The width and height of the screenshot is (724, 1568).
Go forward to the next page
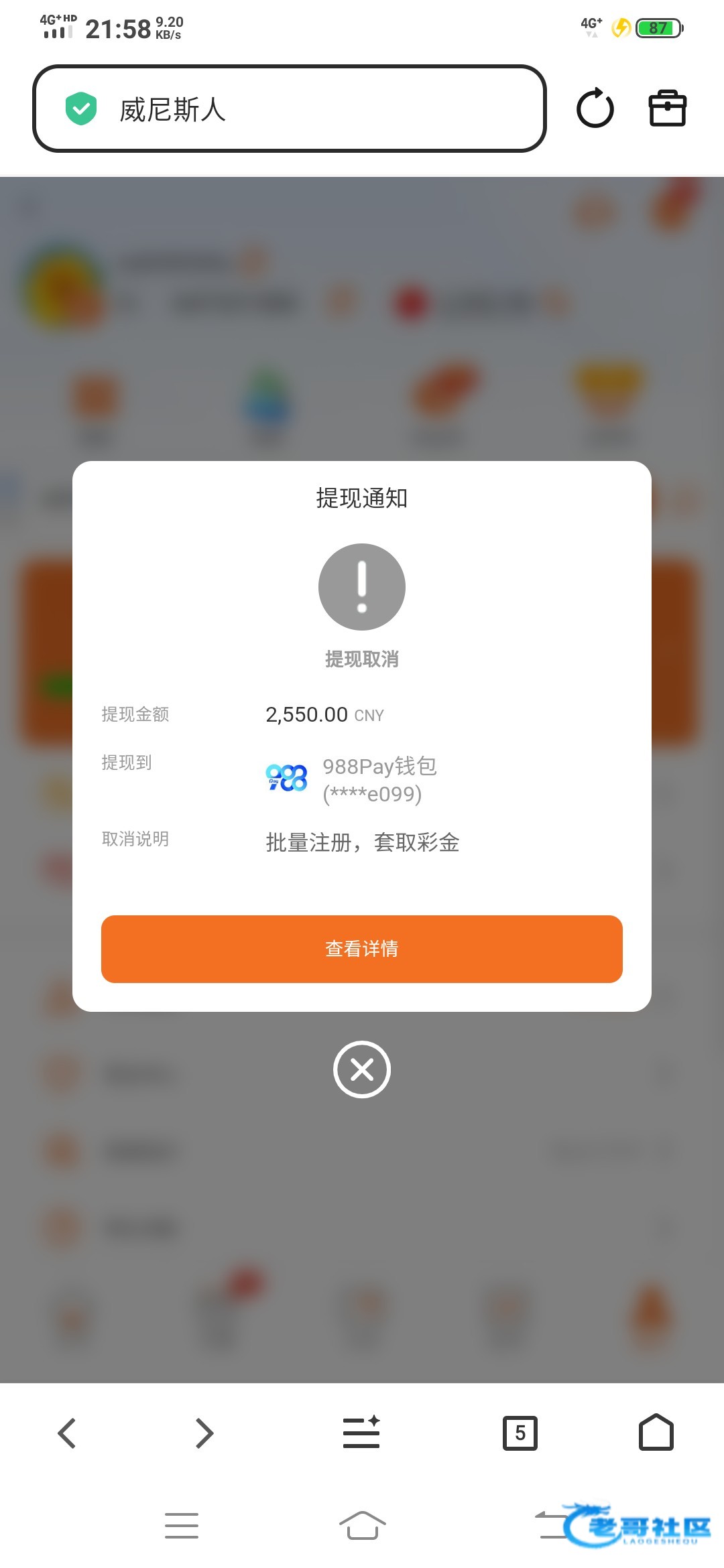[x=204, y=1433]
